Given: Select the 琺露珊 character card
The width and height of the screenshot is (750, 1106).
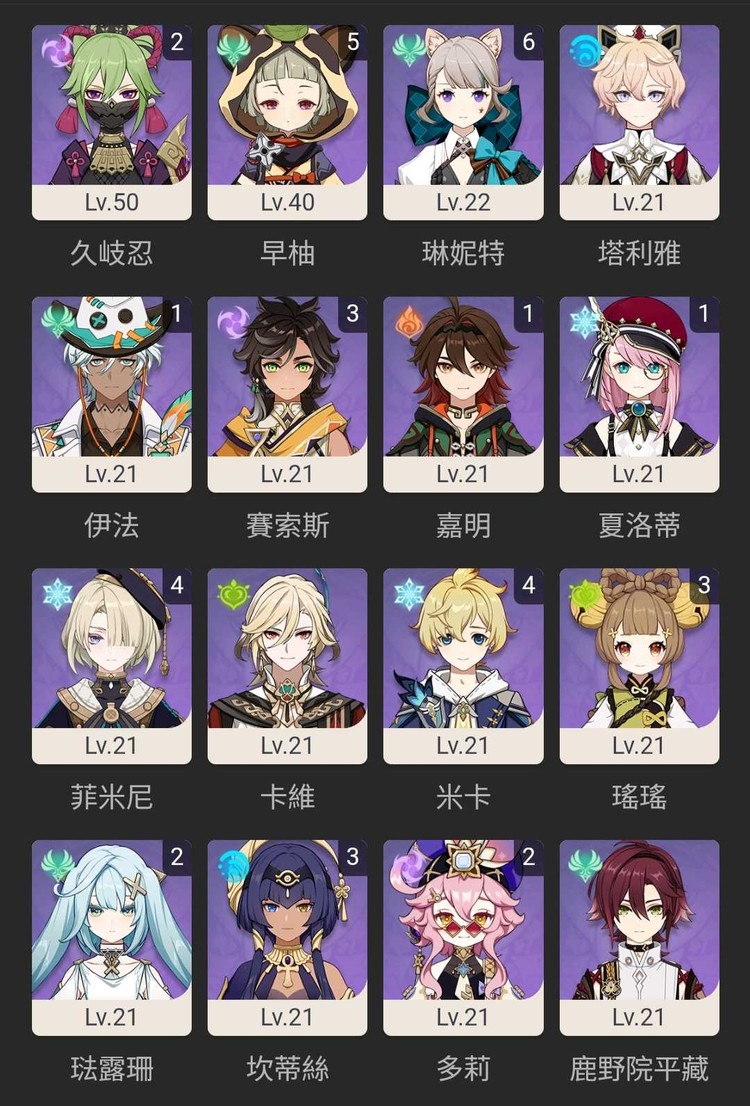Looking at the screenshot, I should 111,938.
